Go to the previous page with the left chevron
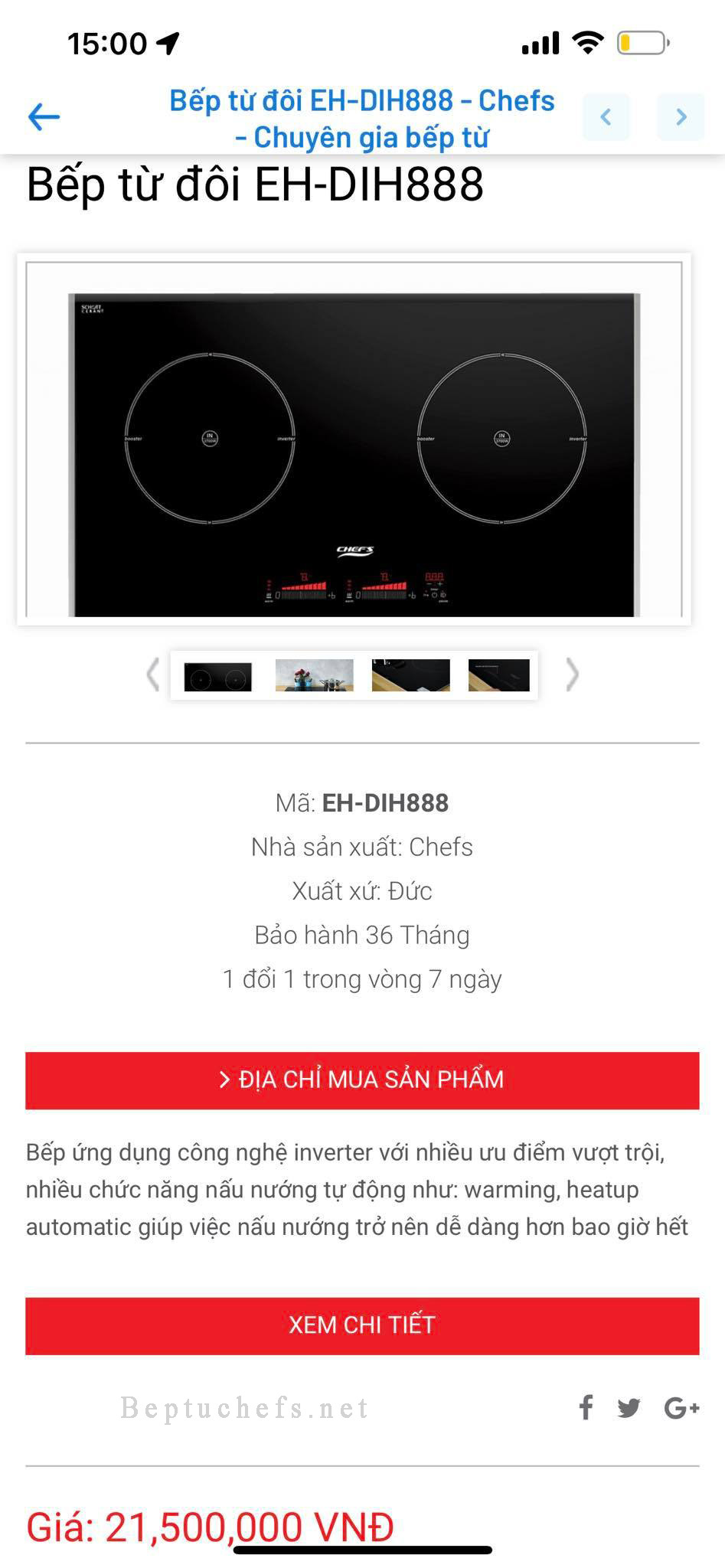The width and height of the screenshot is (725, 1568). coord(606,117)
